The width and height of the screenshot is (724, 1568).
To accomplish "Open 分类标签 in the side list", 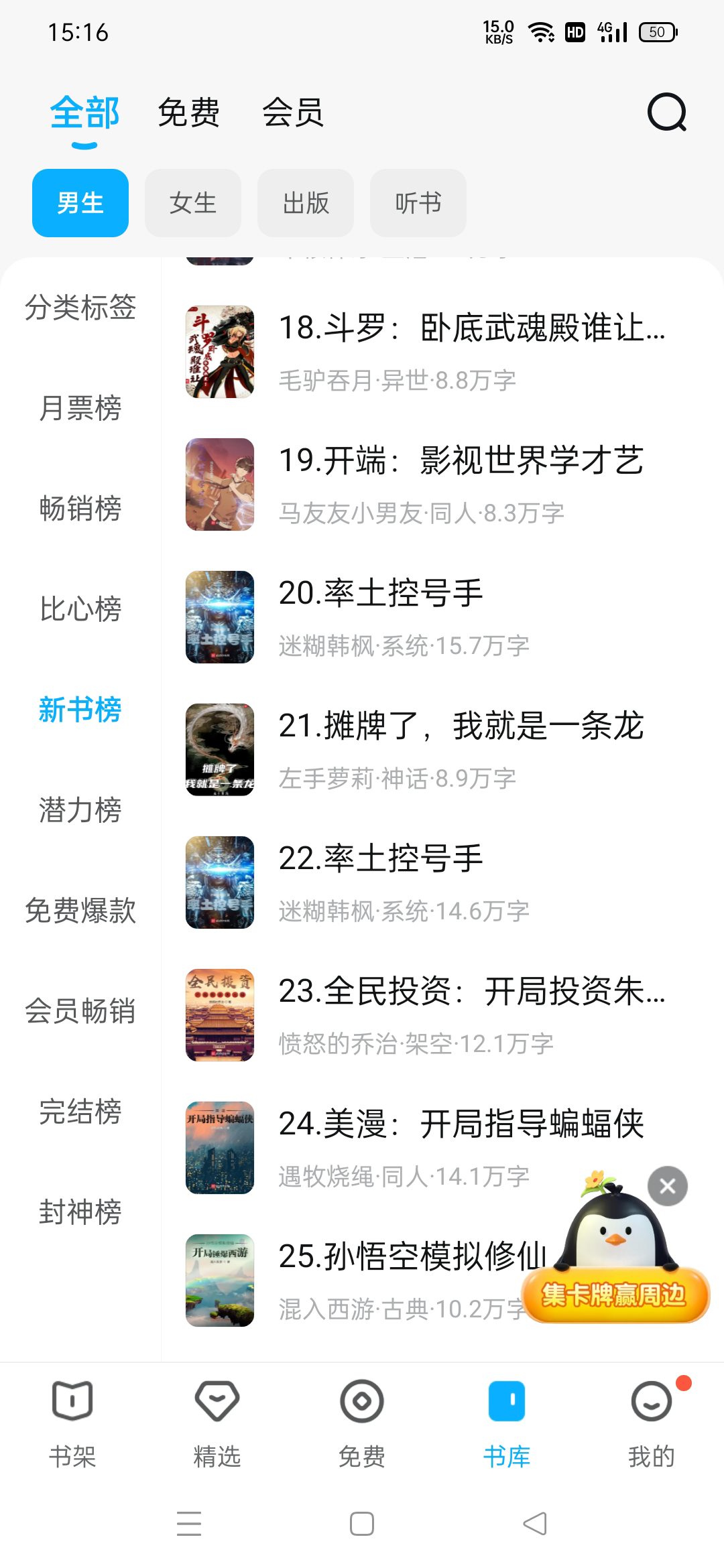I will (x=80, y=308).
